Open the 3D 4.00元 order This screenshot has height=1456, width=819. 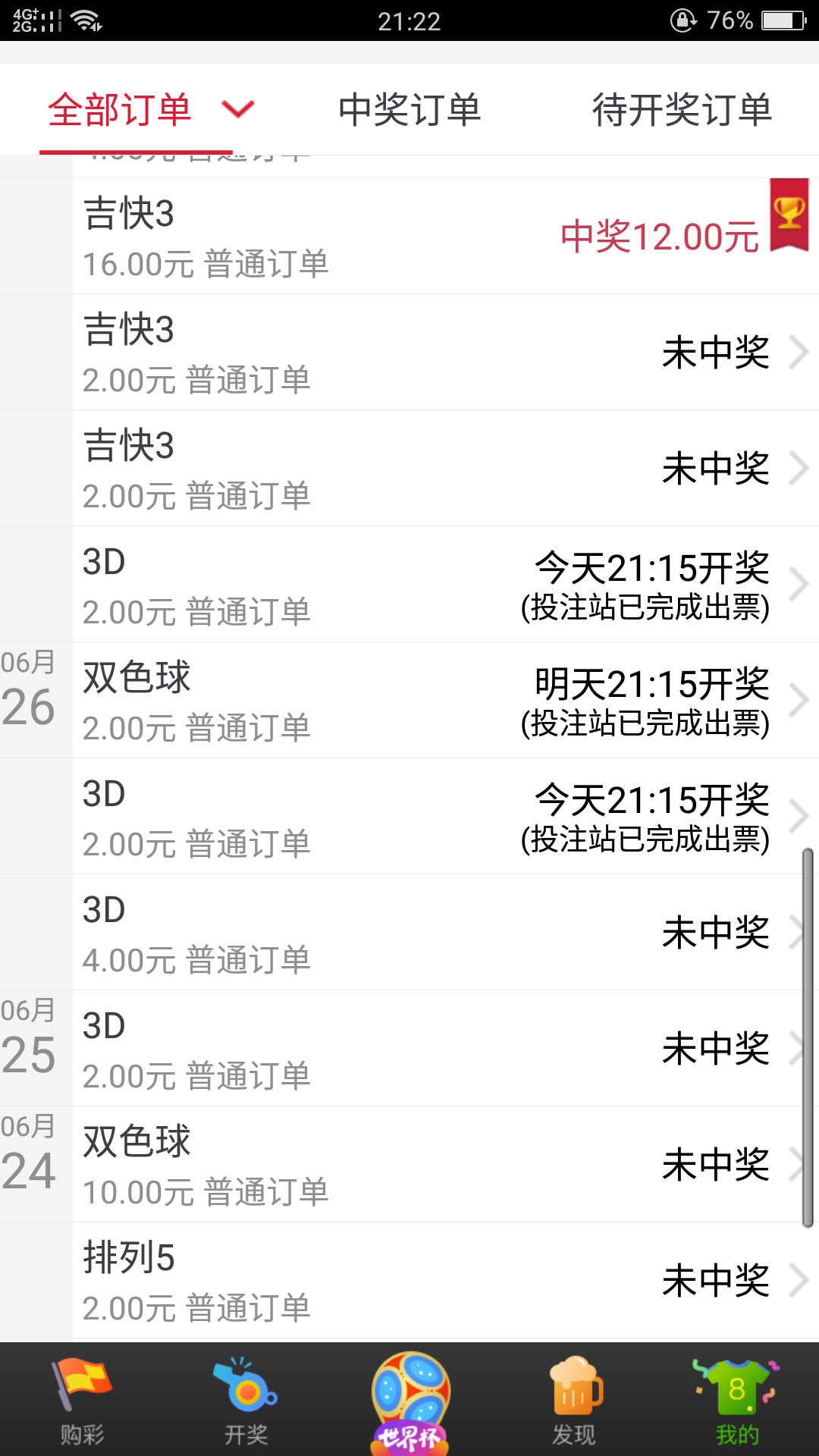[x=446, y=932]
